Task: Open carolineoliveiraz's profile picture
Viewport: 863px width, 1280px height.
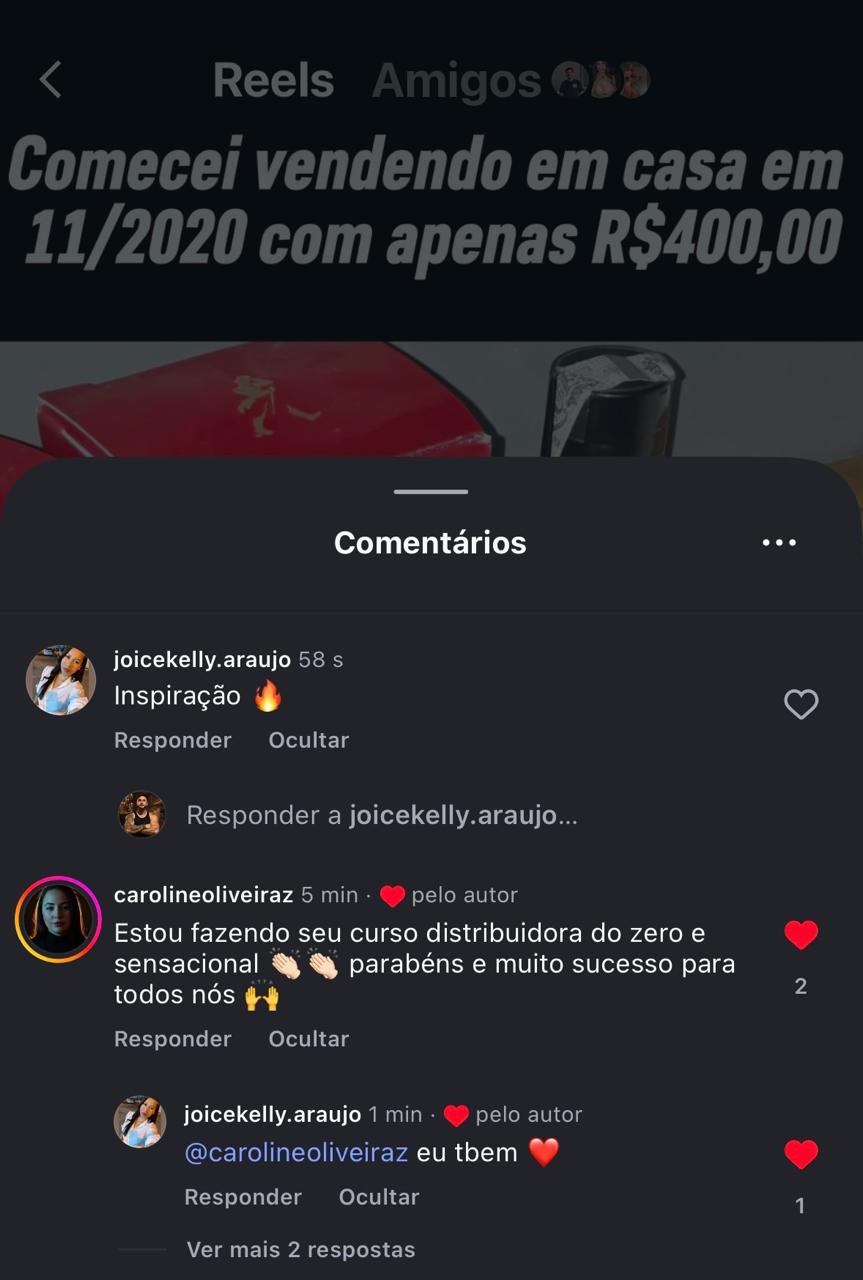Action: click(x=59, y=919)
